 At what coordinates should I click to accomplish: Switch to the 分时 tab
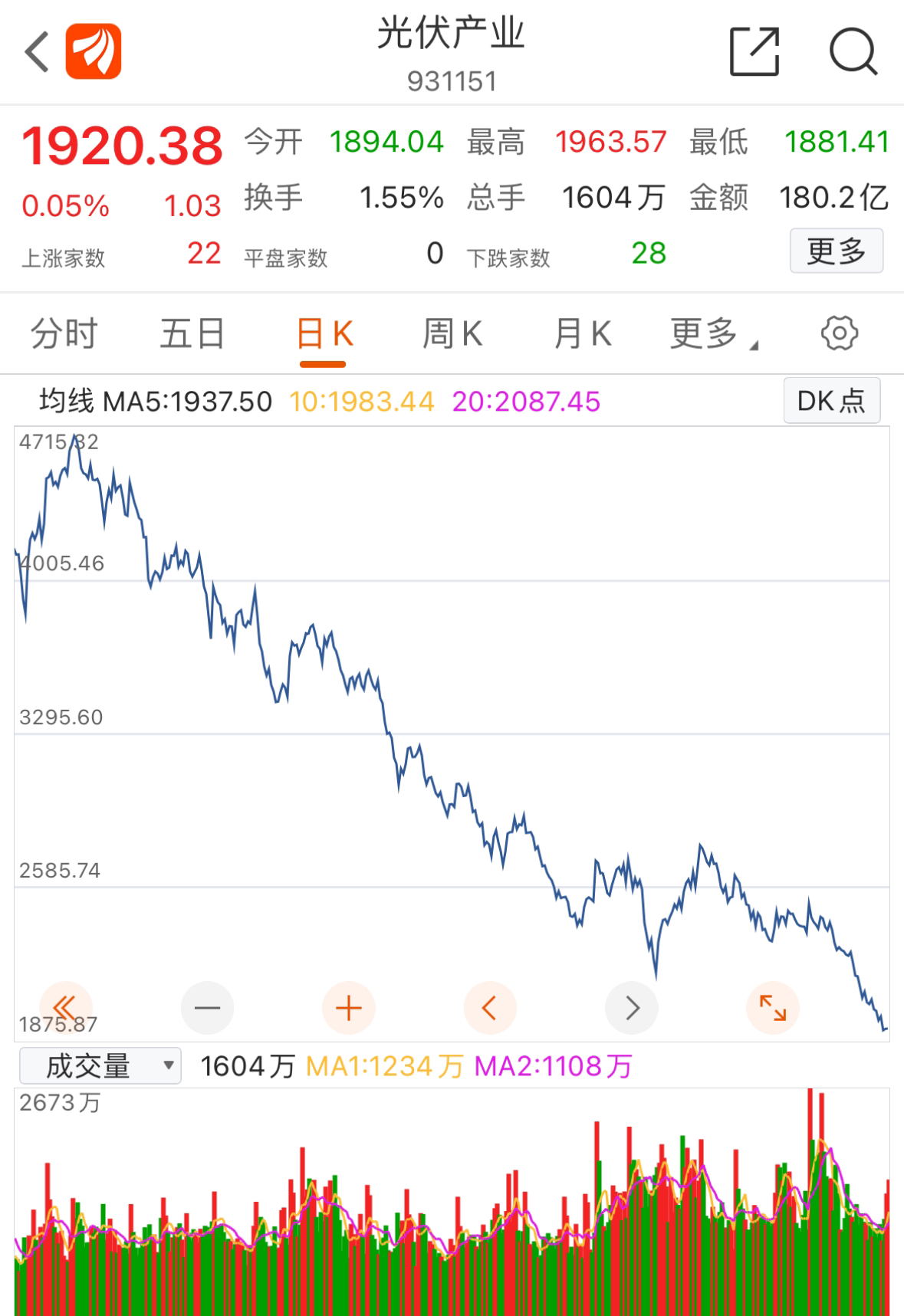point(64,334)
